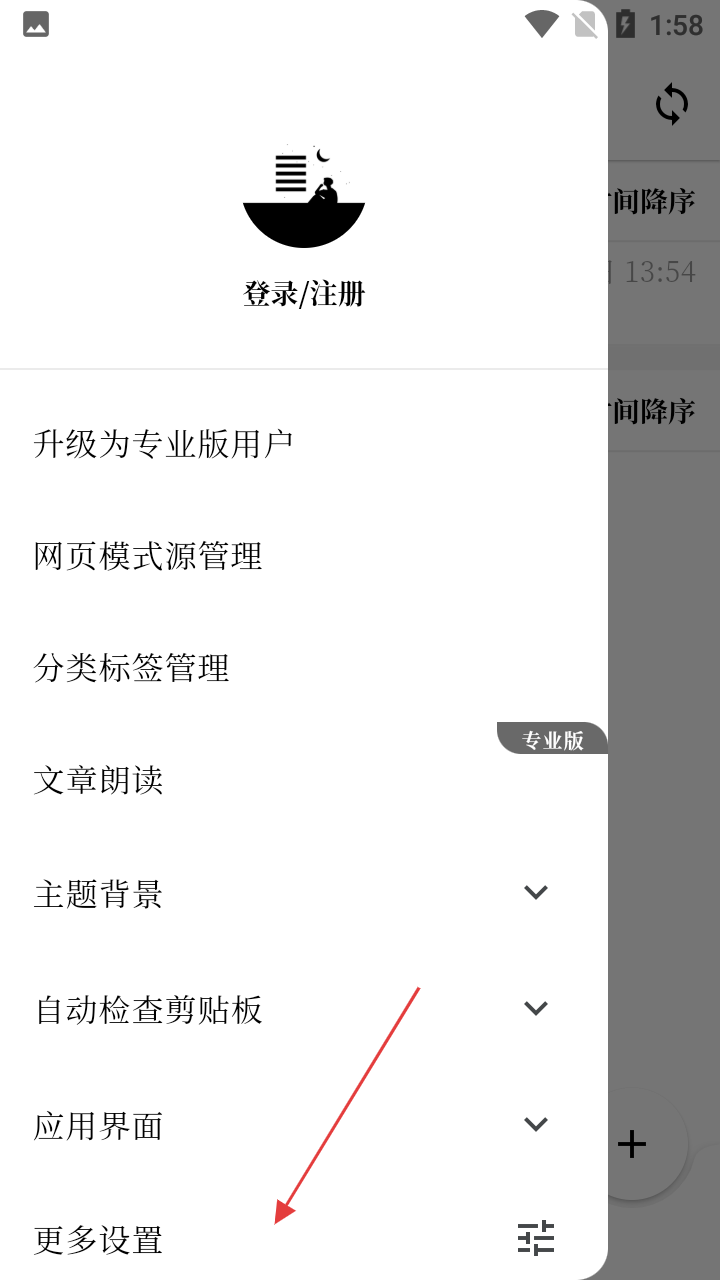Screen dimensions: 720x1280
Task: Open 更多设置
Action: tap(99, 1240)
